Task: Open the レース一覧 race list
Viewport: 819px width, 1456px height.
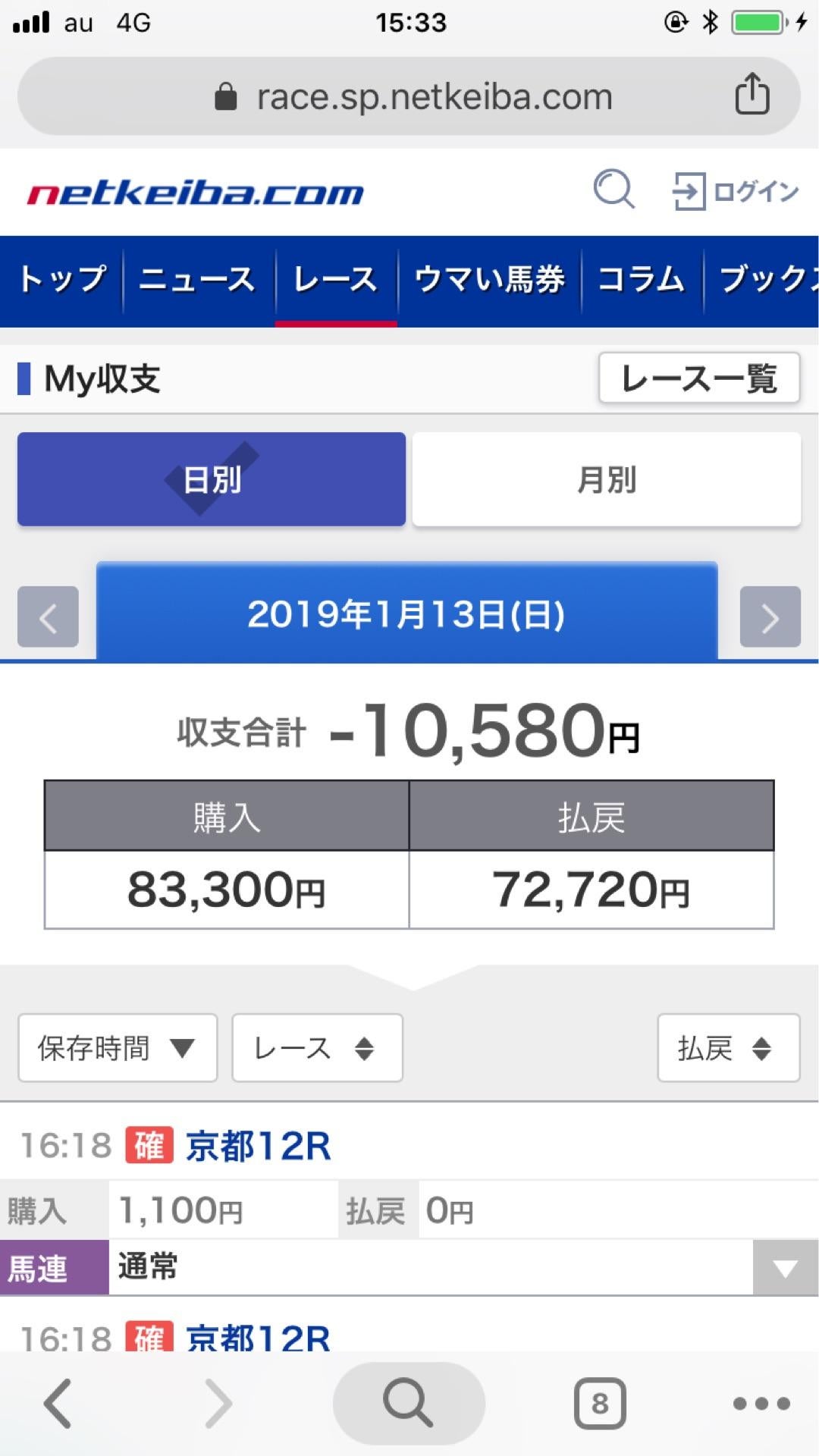Action: click(698, 379)
